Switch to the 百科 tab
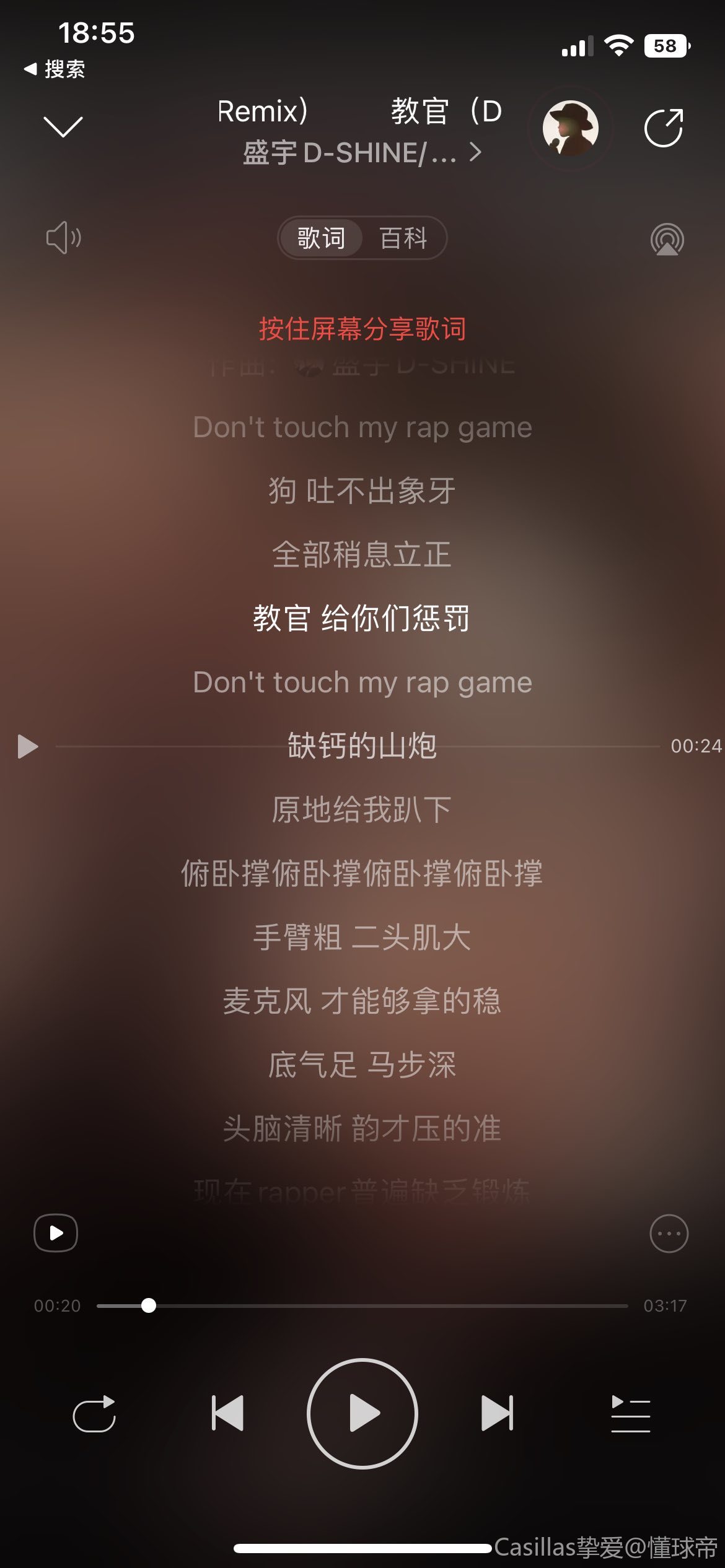725x1568 pixels. pos(403,238)
